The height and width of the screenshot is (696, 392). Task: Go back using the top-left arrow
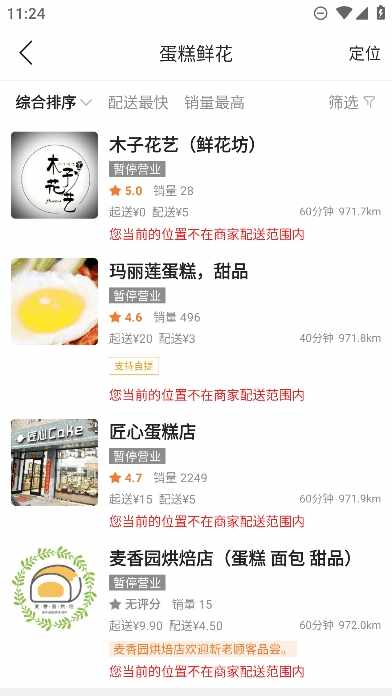[x=26, y=53]
